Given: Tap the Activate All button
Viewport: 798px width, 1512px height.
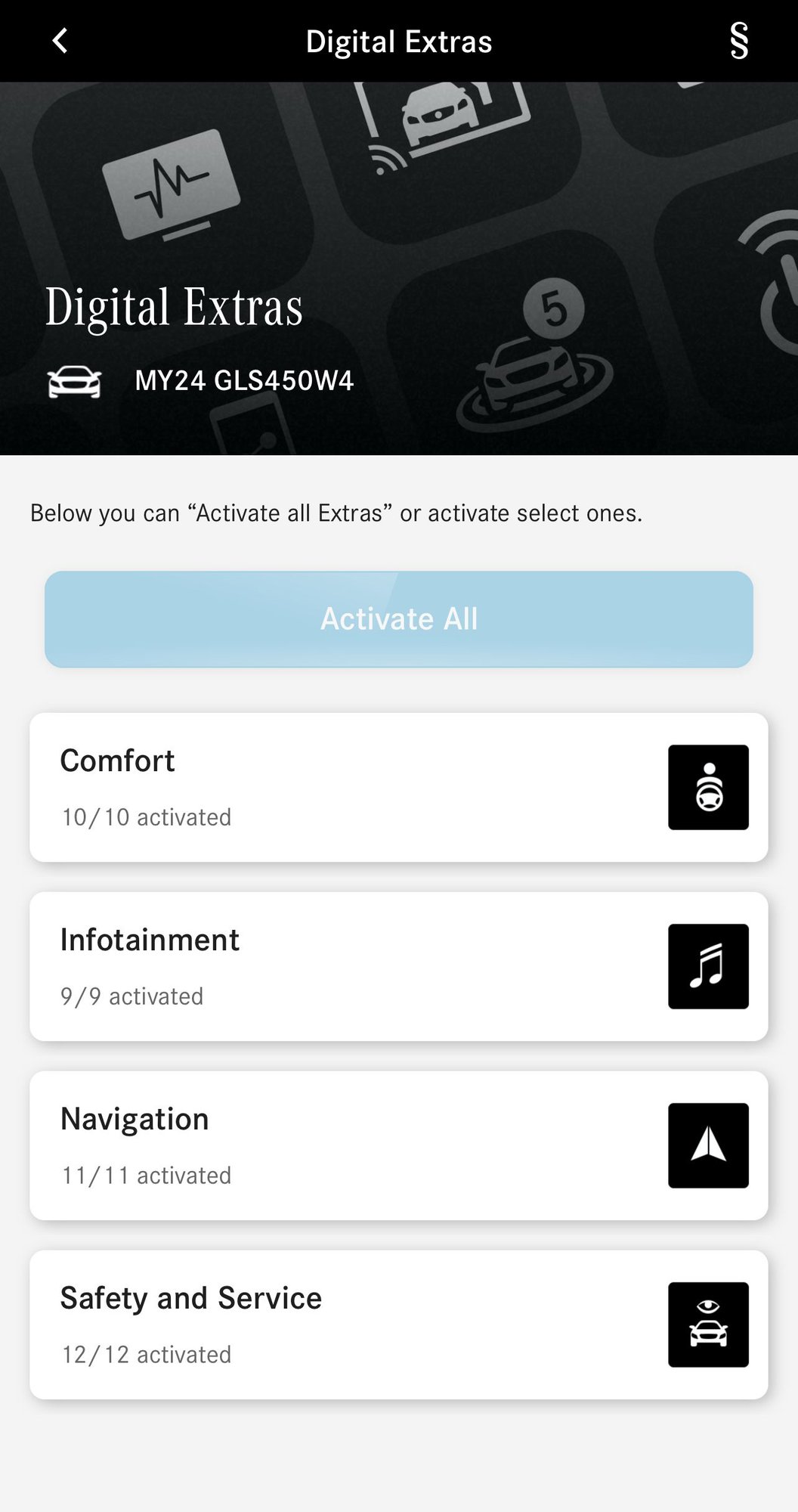Looking at the screenshot, I should (x=399, y=619).
